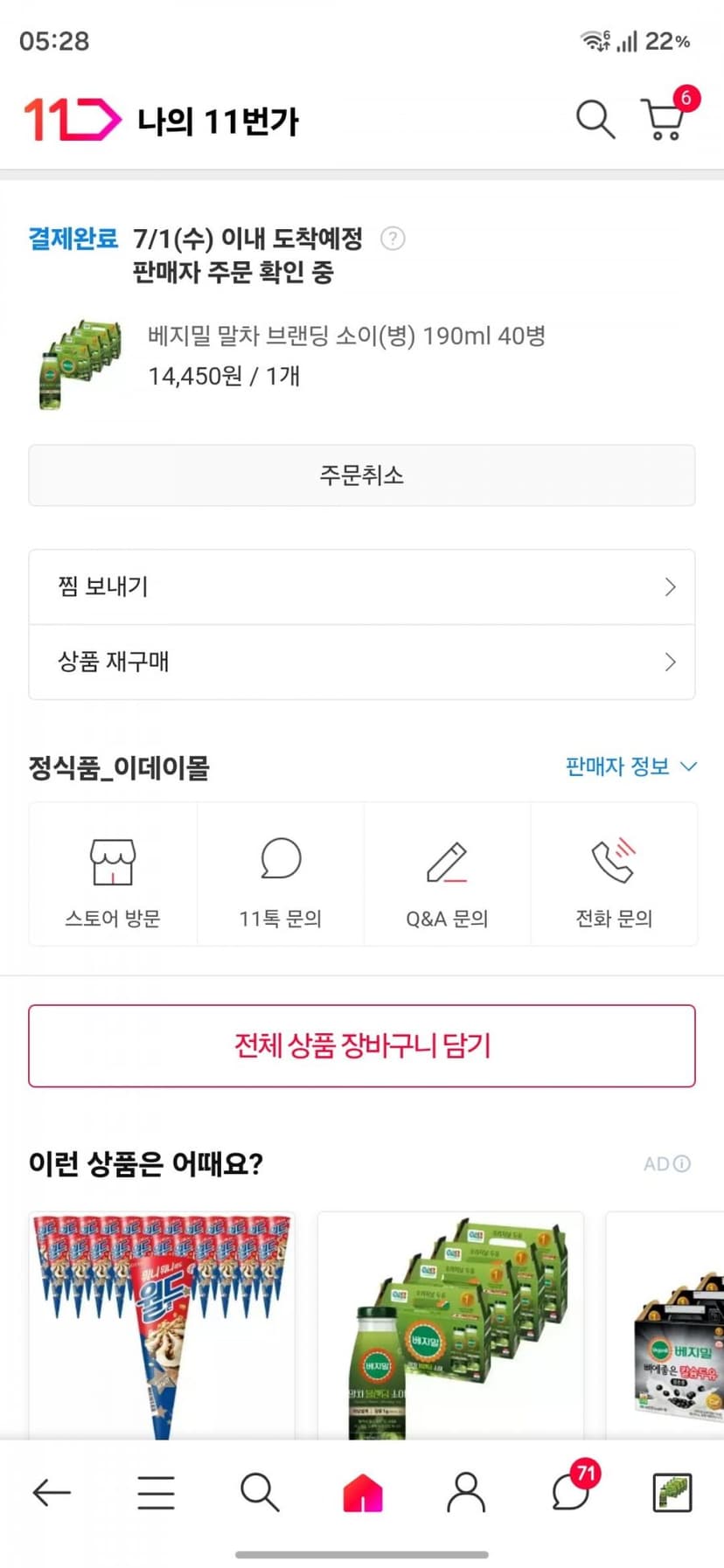Screen dimensions: 724x1568
Task: Show arrival date help question mark
Action: click(393, 239)
